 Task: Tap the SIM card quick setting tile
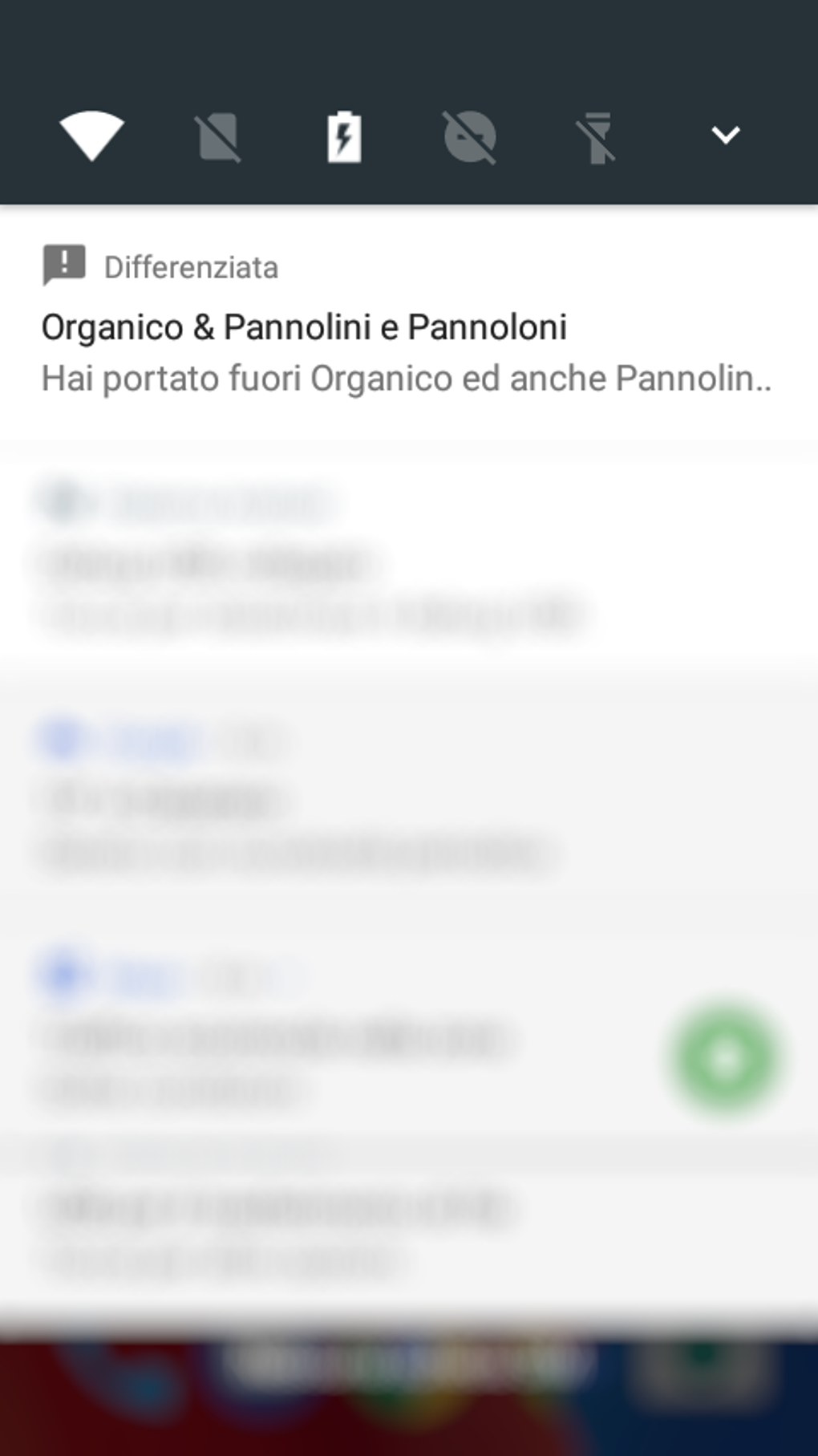coord(217,137)
